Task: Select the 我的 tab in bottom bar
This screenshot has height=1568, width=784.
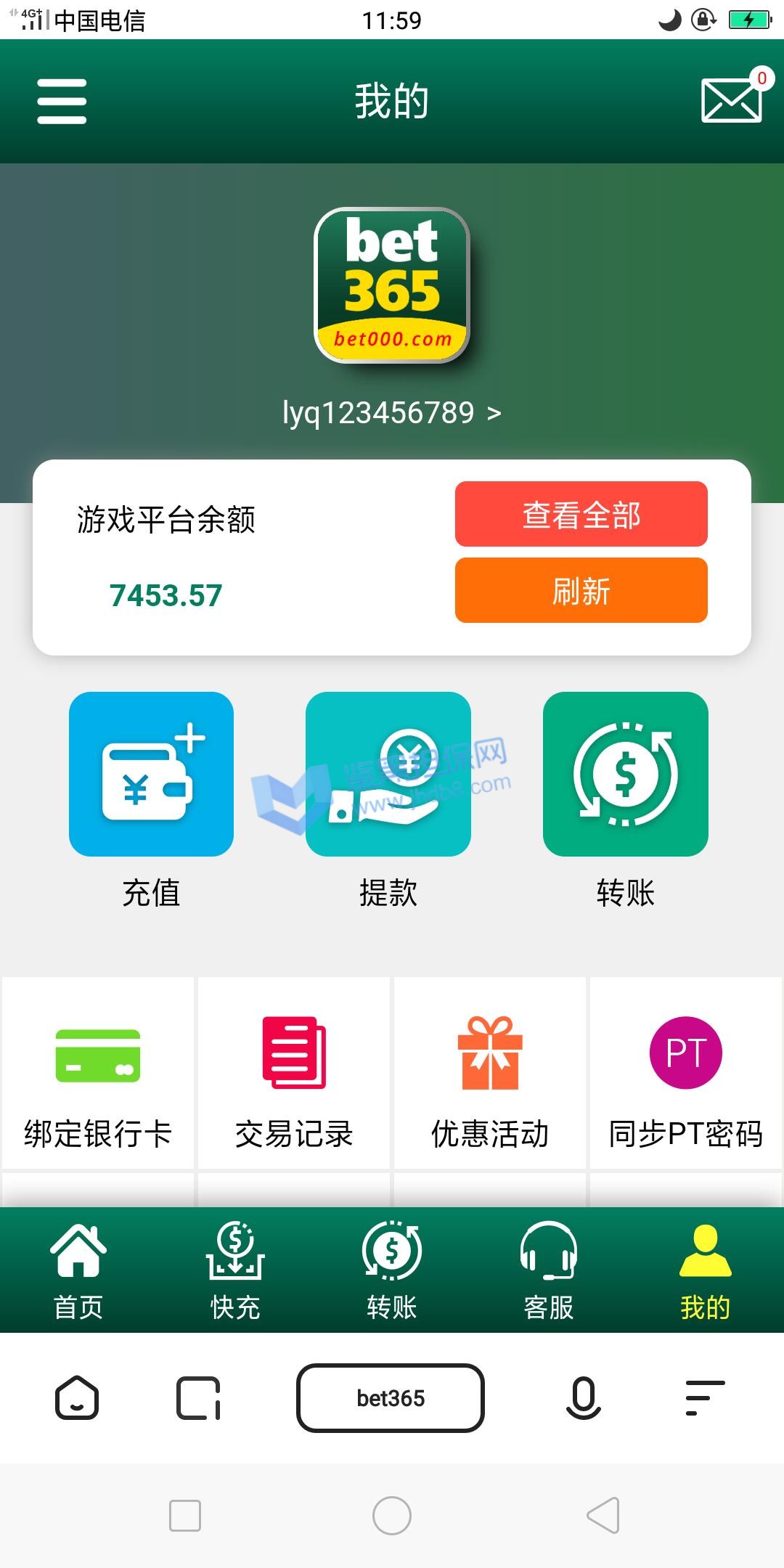Action: click(705, 1270)
